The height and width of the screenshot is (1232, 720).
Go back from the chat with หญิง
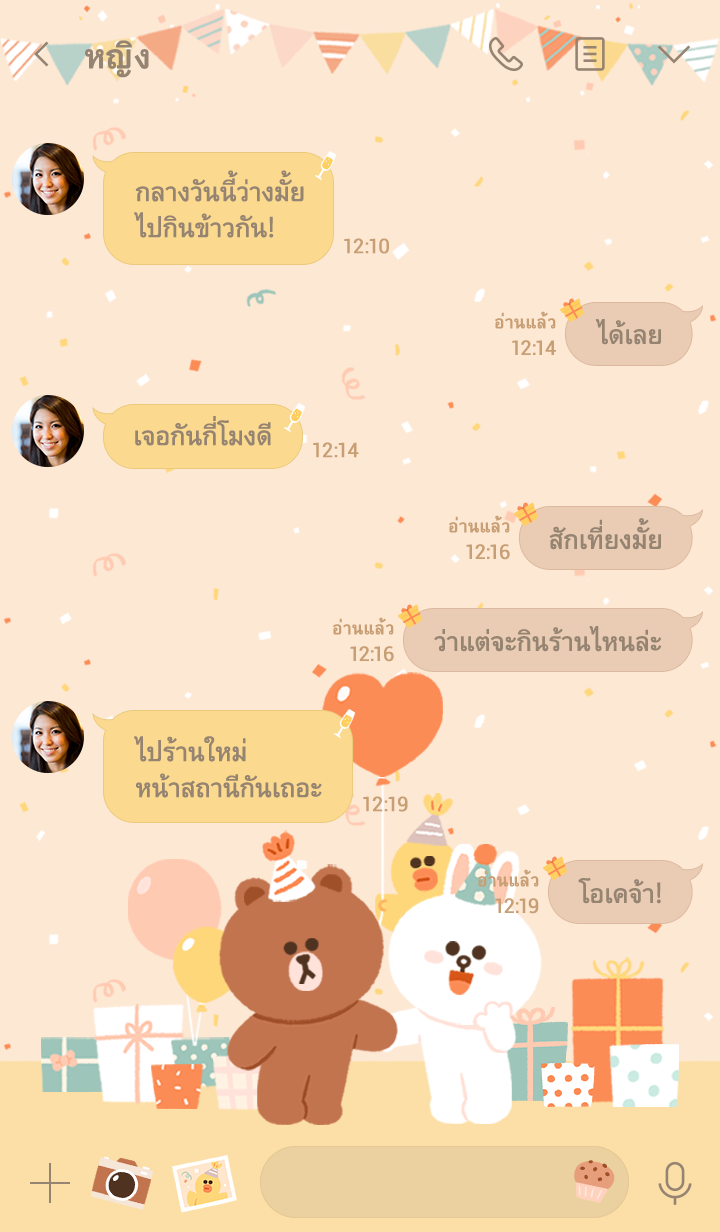pos(40,55)
